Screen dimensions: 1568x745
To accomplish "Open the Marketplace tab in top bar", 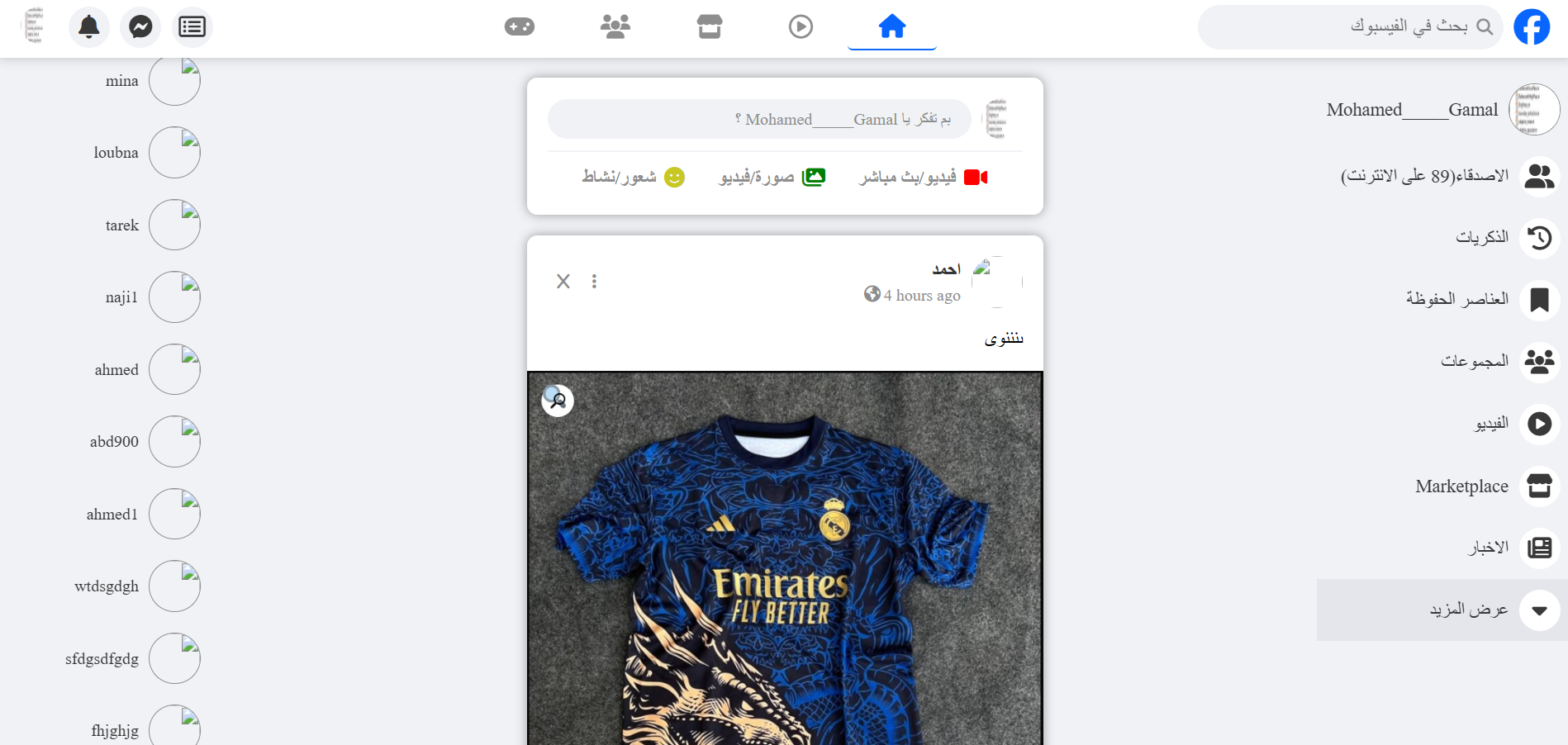I will (x=710, y=26).
